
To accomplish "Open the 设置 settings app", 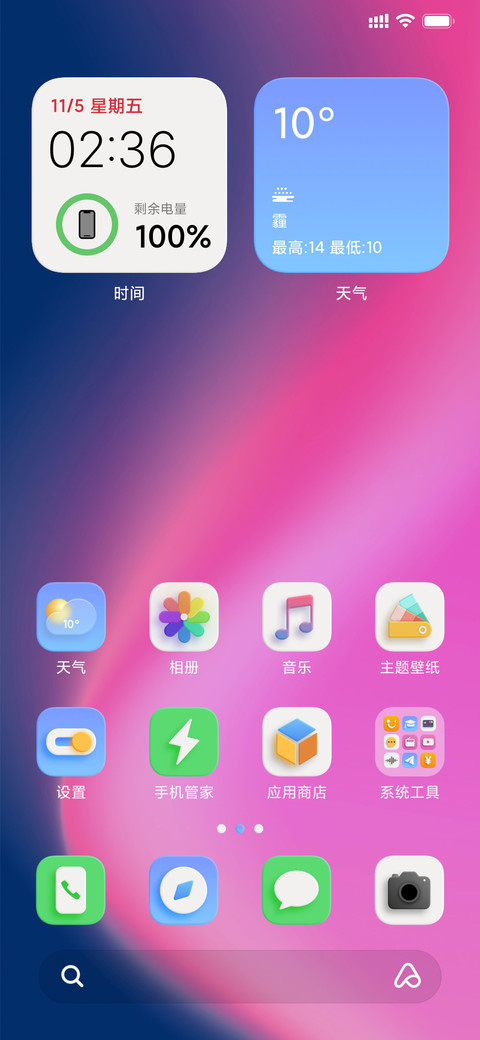I will pyautogui.click(x=71, y=742).
